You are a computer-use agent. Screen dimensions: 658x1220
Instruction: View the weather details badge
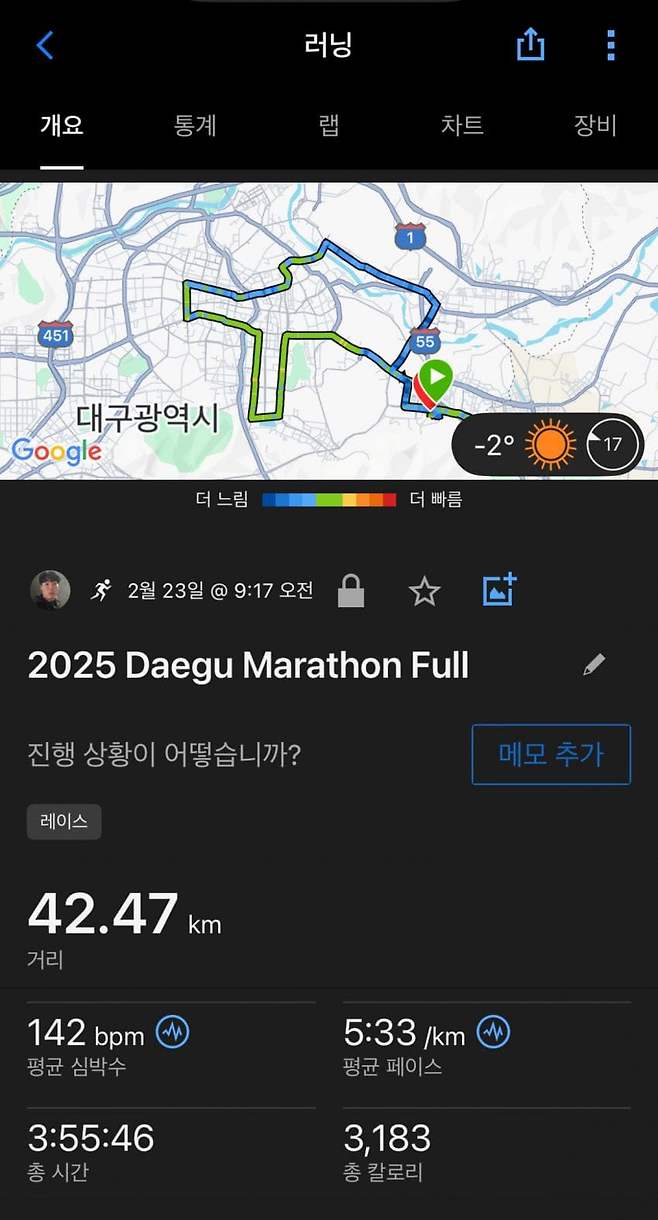tap(547, 444)
